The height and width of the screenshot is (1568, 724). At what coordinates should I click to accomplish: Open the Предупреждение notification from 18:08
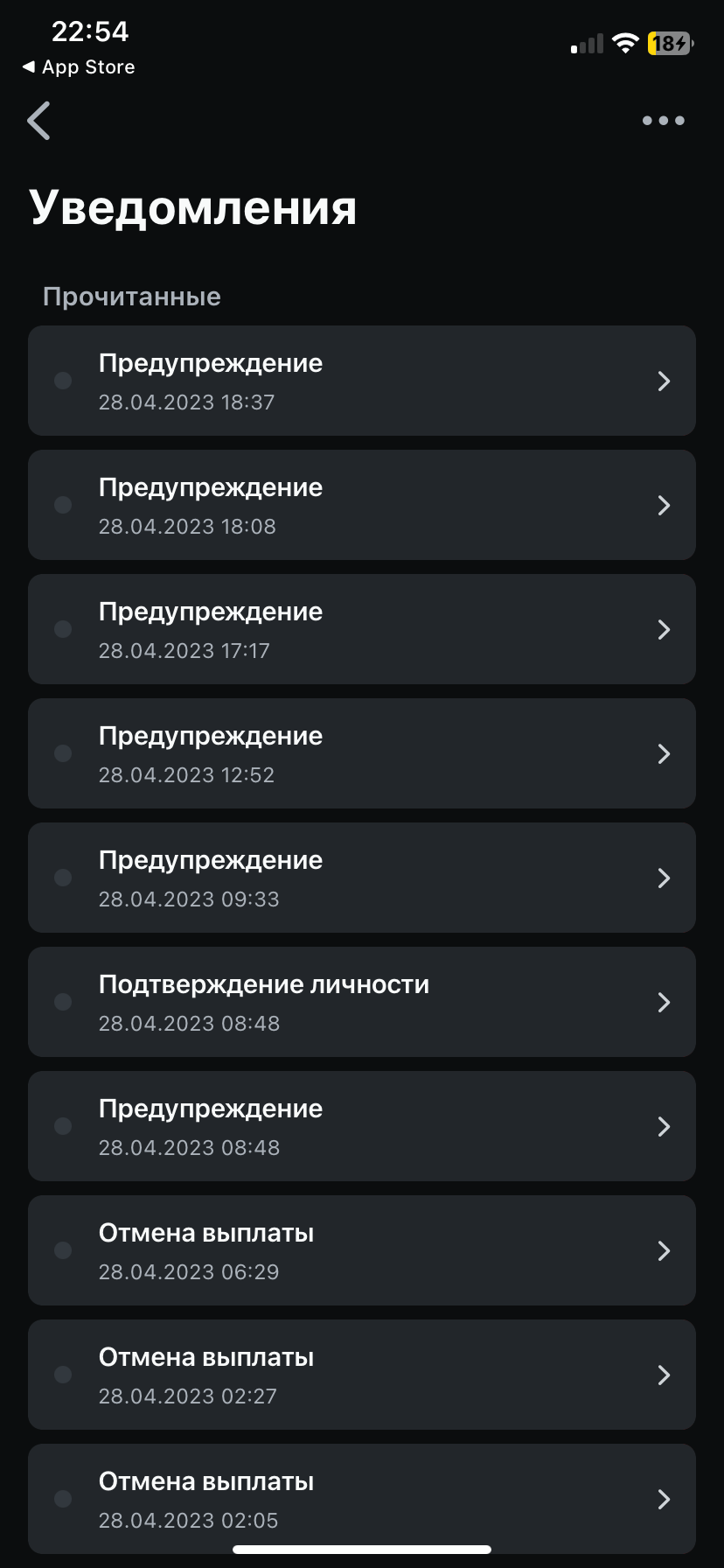click(x=362, y=505)
